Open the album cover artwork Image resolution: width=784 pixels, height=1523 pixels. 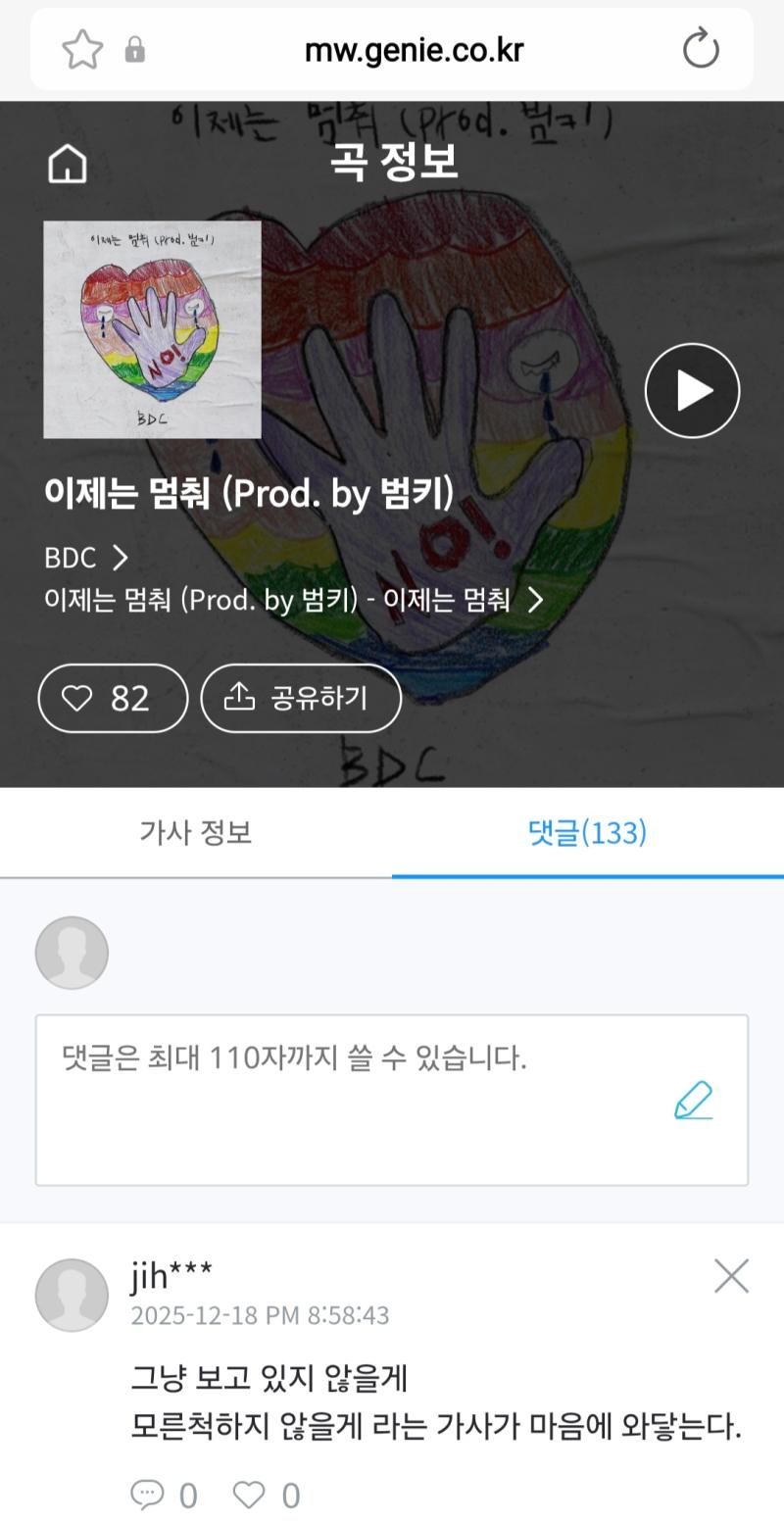coord(152,329)
